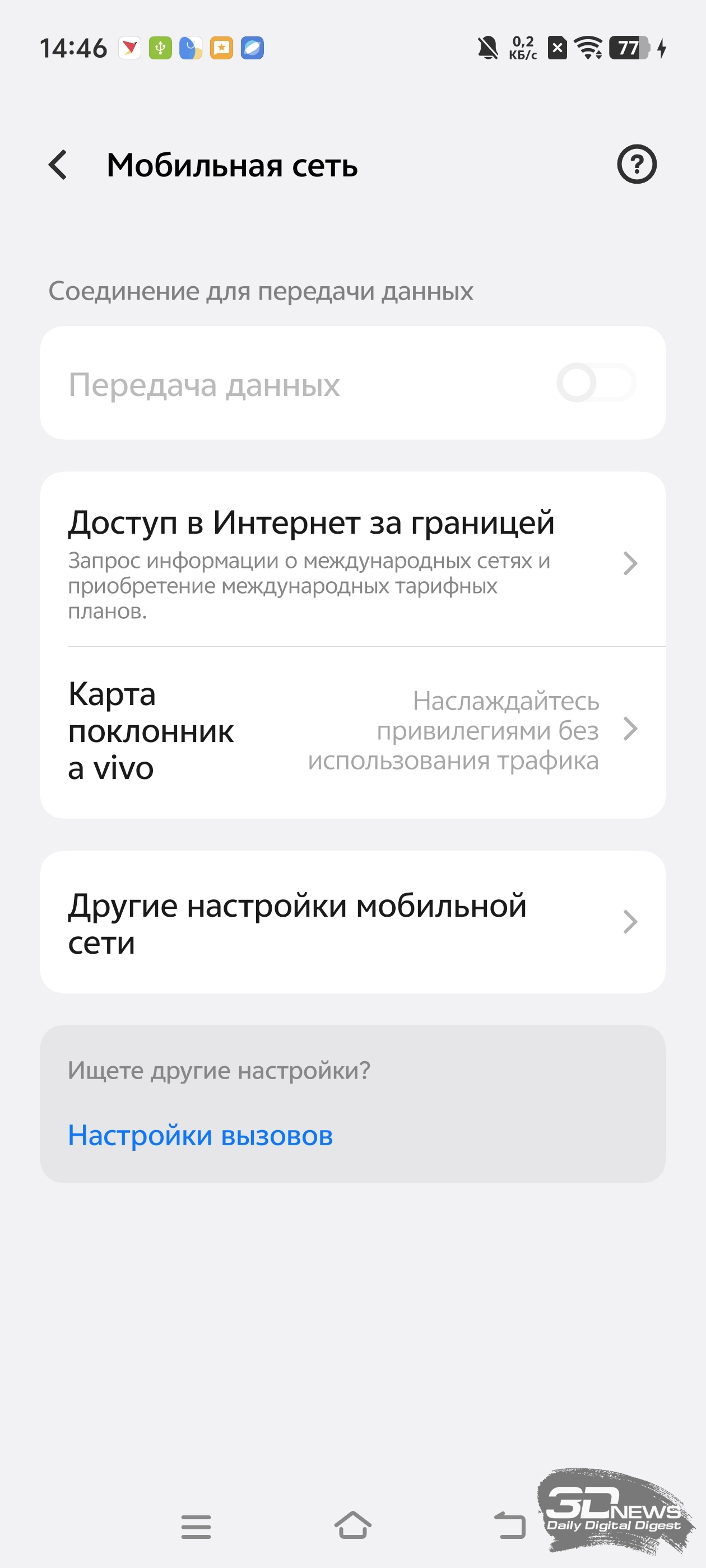
Task: Open Другие настройки мобильной сети
Action: point(352,922)
